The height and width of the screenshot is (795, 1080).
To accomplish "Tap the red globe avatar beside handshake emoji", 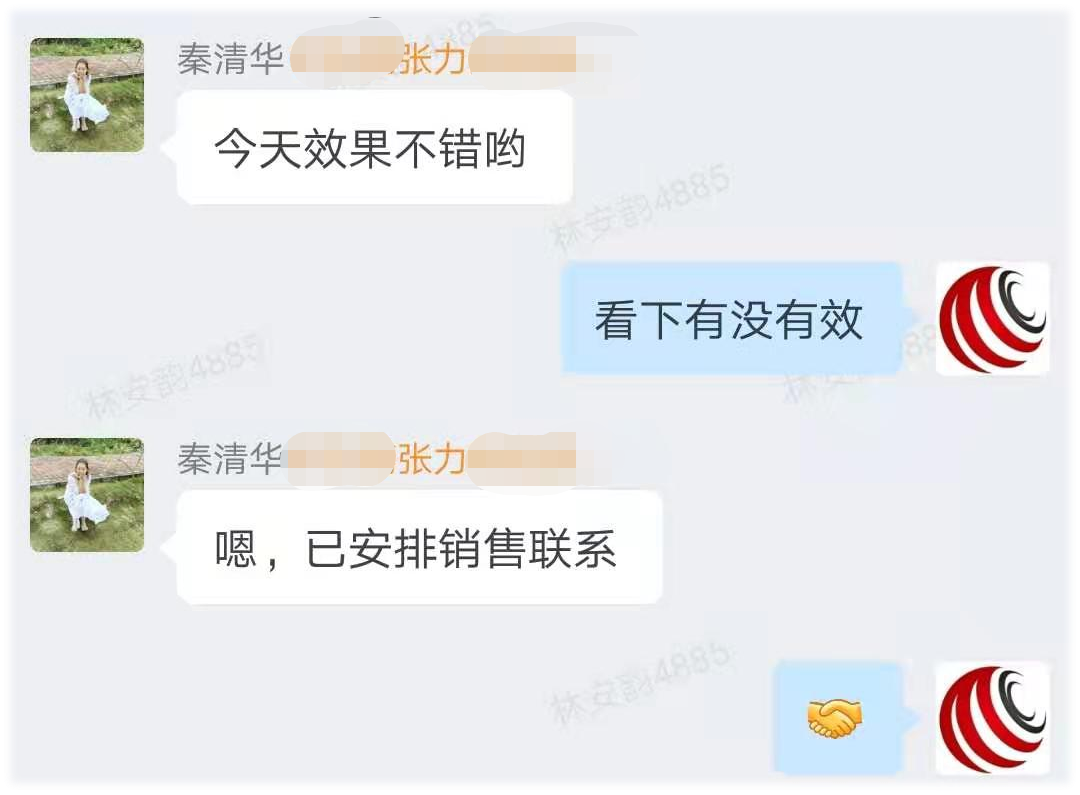I will click(x=992, y=717).
